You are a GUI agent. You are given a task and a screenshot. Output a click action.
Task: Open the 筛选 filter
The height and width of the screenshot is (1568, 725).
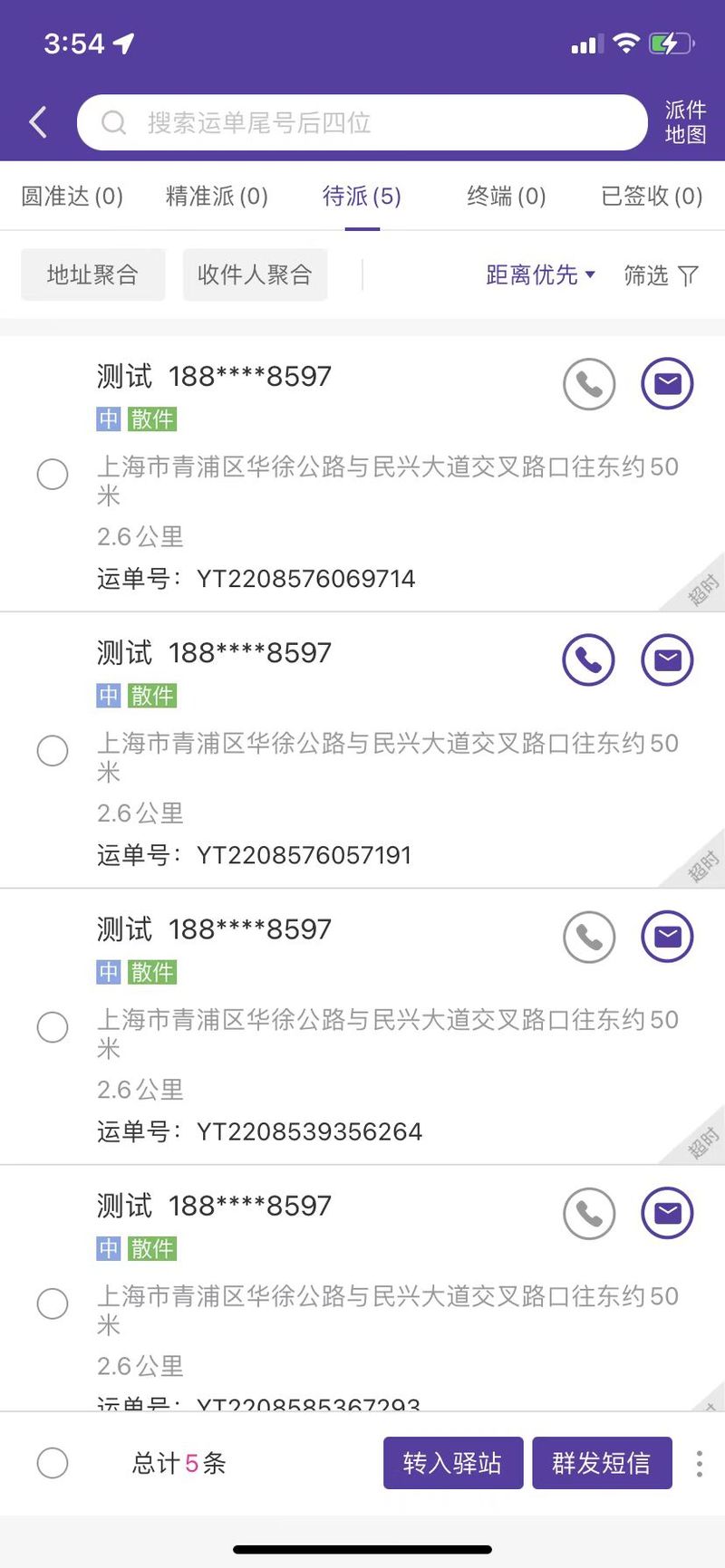pyautogui.click(x=662, y=274)
